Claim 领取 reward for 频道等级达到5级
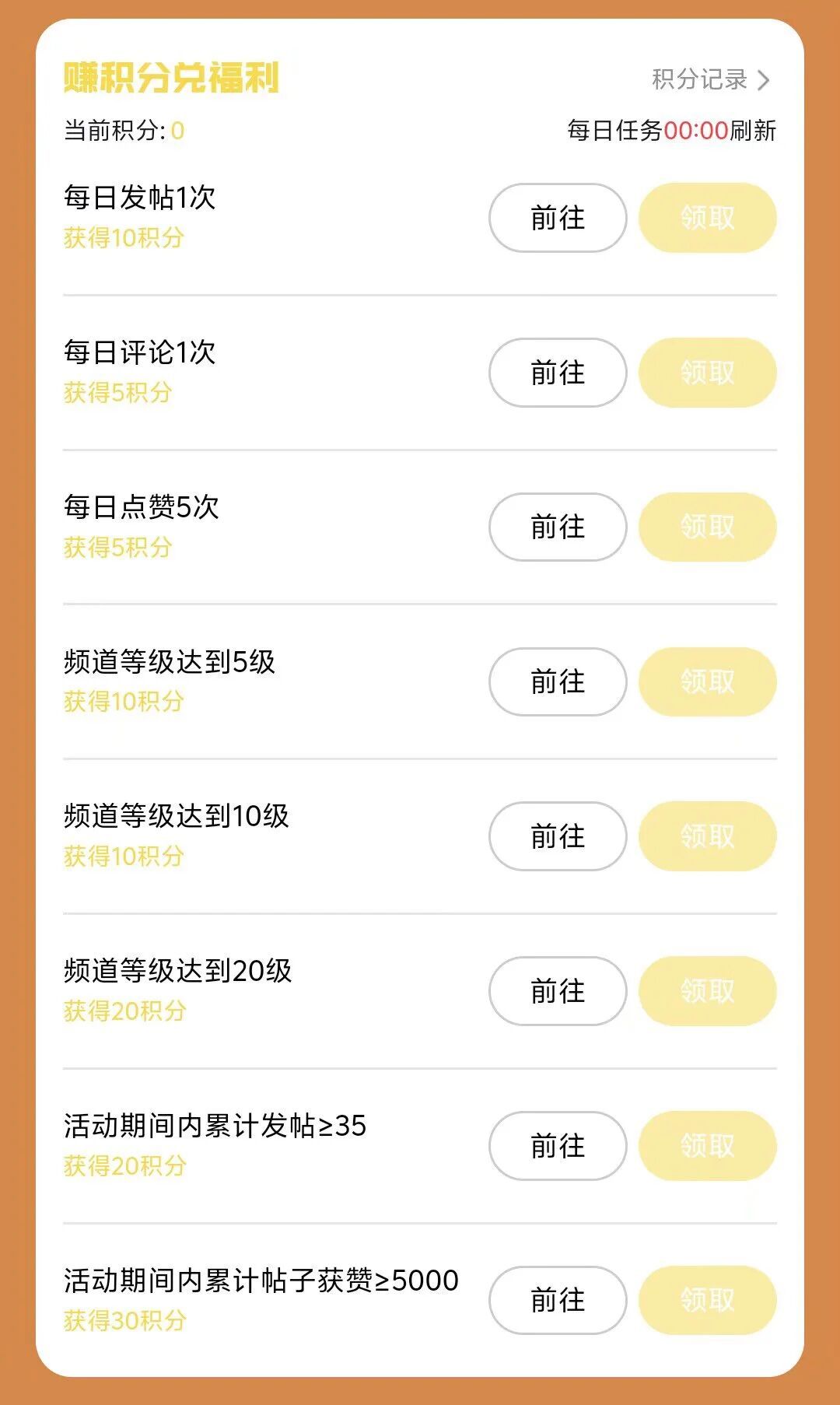Screen dimensions: 840x1405 [706, 682]
